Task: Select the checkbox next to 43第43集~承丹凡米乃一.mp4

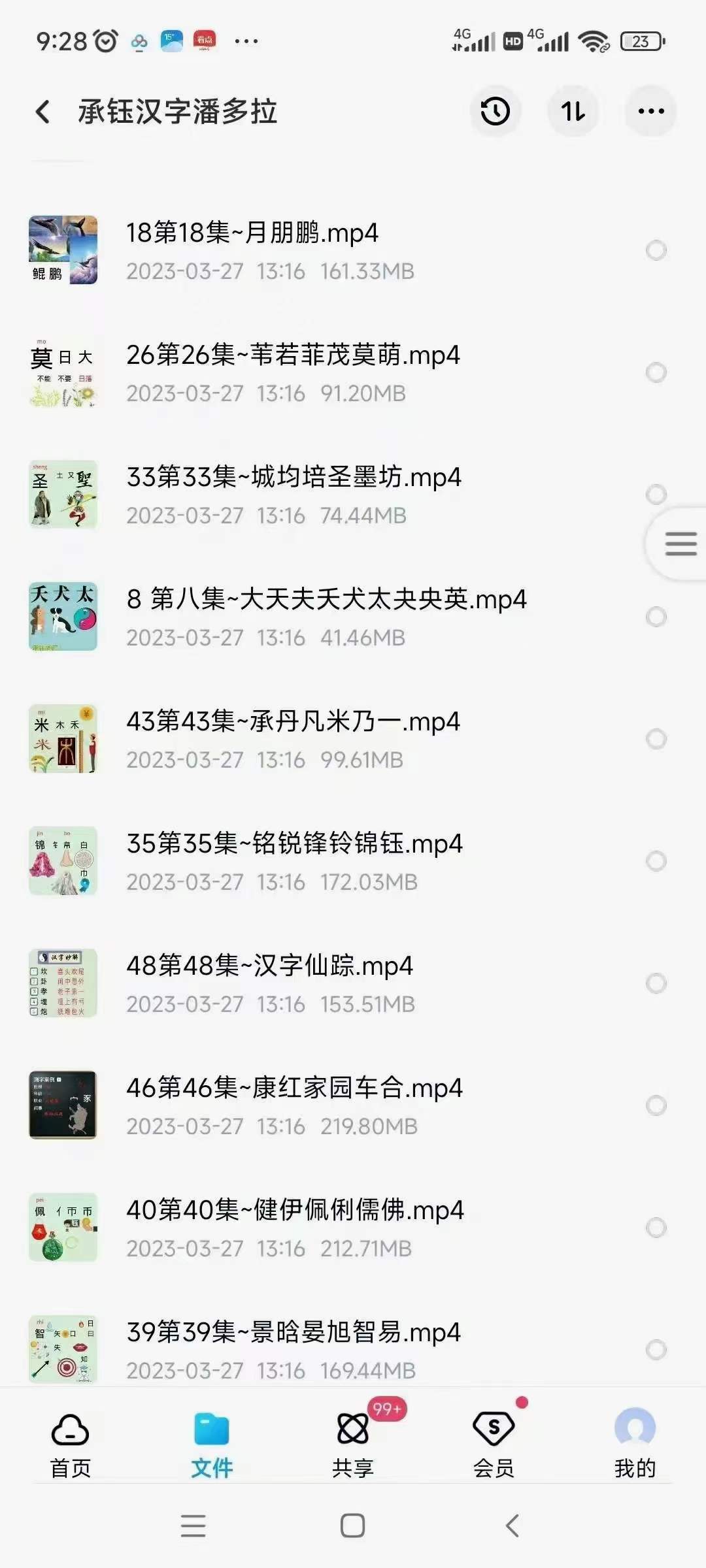Action: [657, 738]
